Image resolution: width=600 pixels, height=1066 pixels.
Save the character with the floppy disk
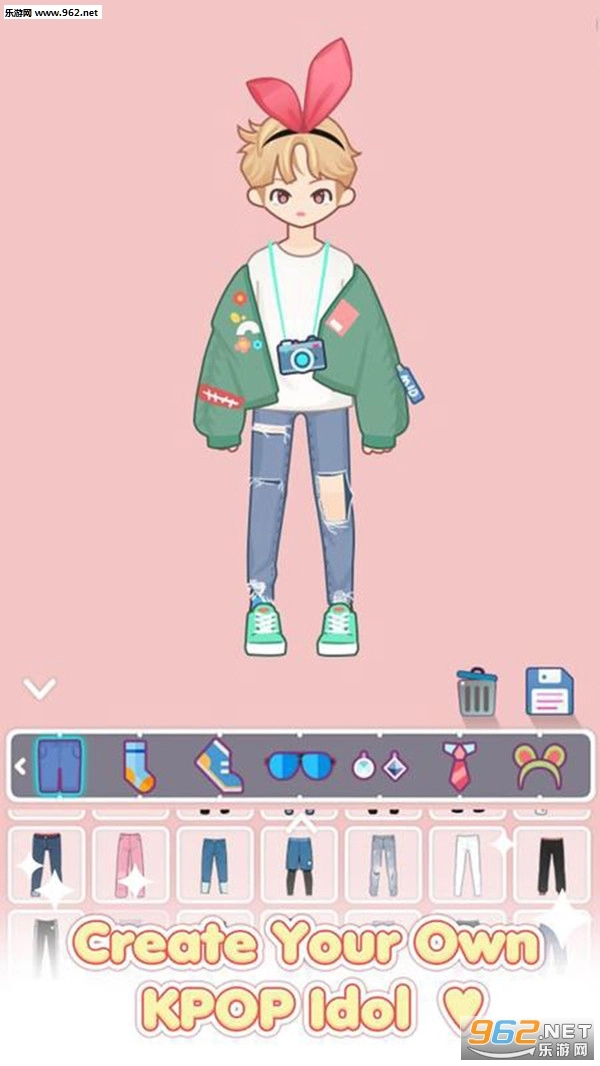coord(549,692)
